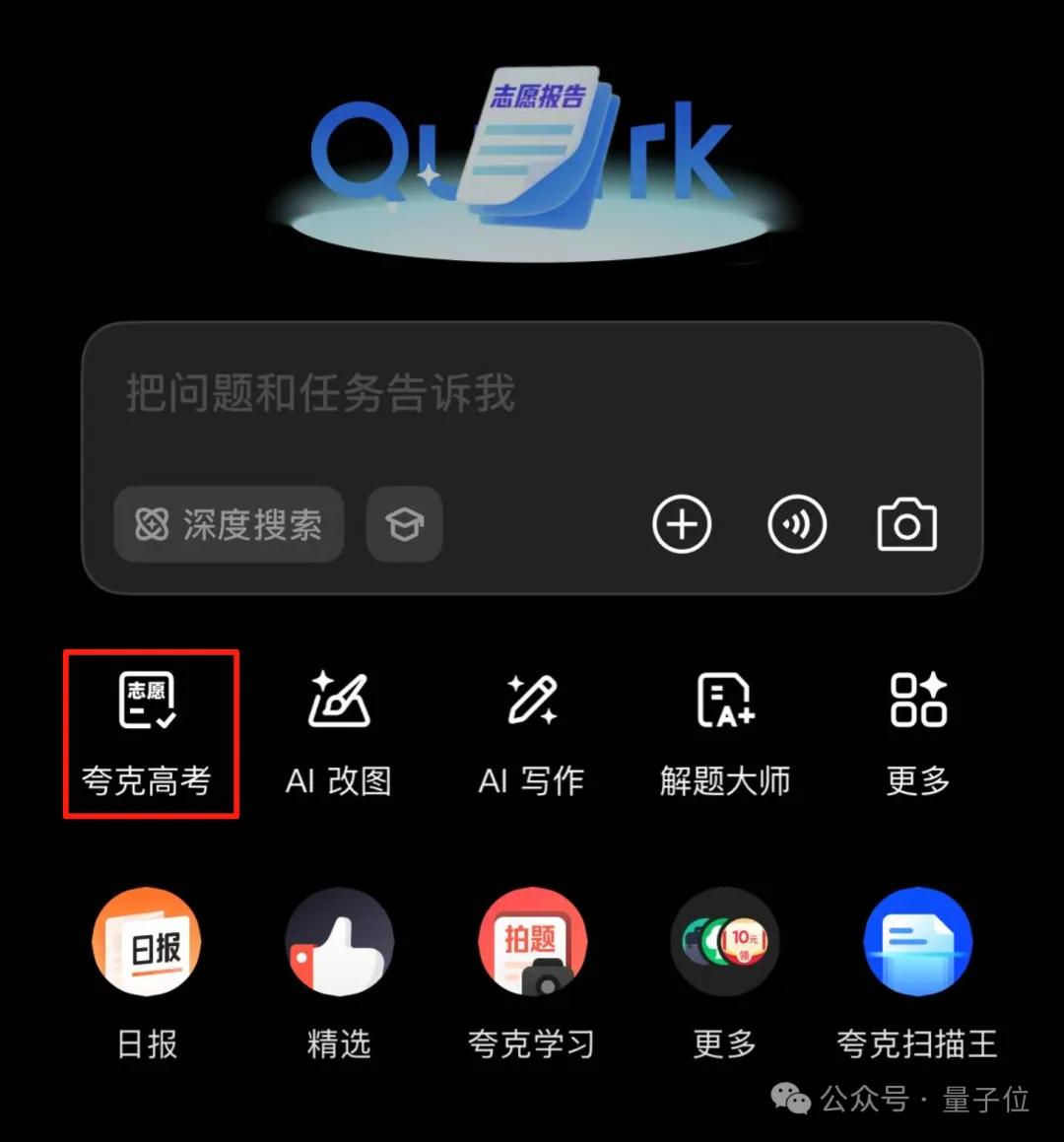Enable the 深度搜索 chip
Image resolution: width=1064 pixels, height=1142 pixels.
click(230, 524)
